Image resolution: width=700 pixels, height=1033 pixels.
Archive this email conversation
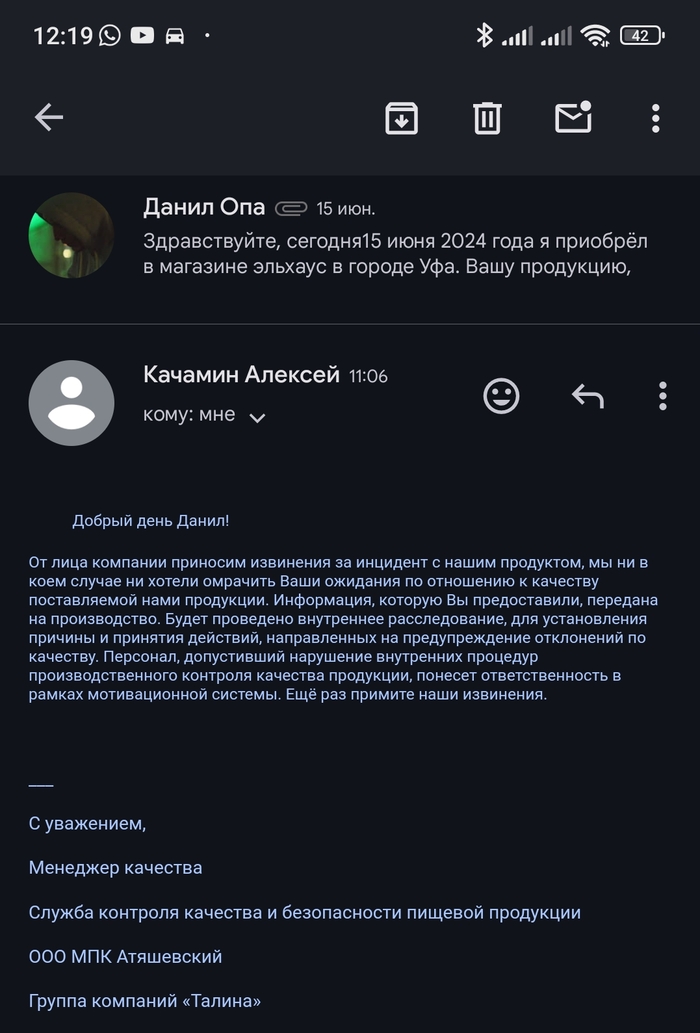401,118
